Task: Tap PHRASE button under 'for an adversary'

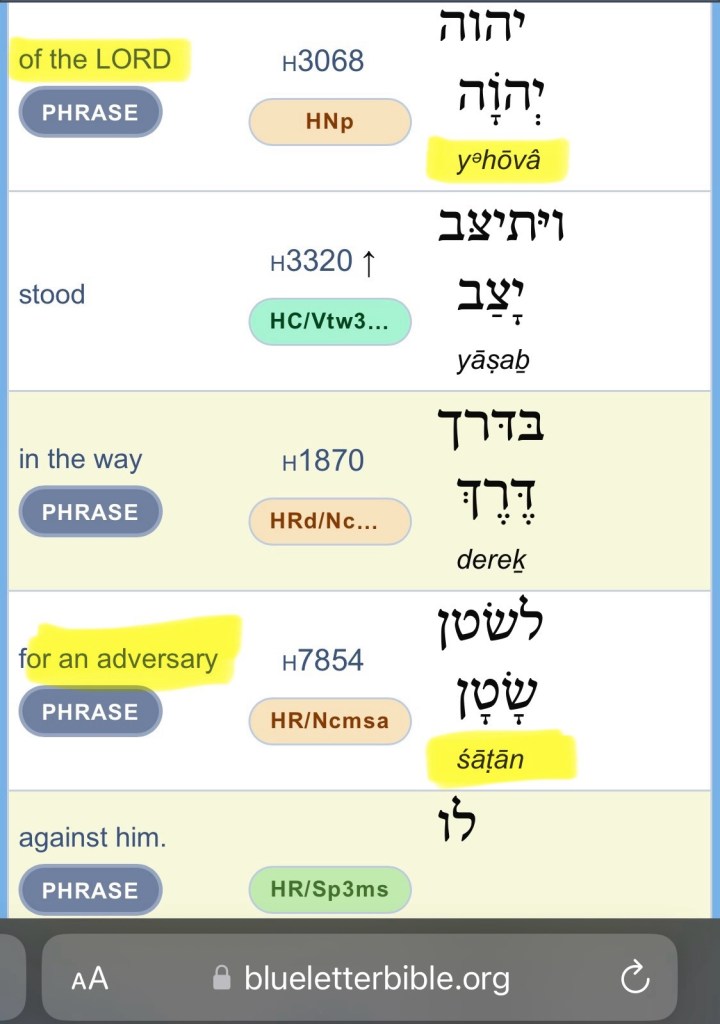Action: [x=90, y=712]
